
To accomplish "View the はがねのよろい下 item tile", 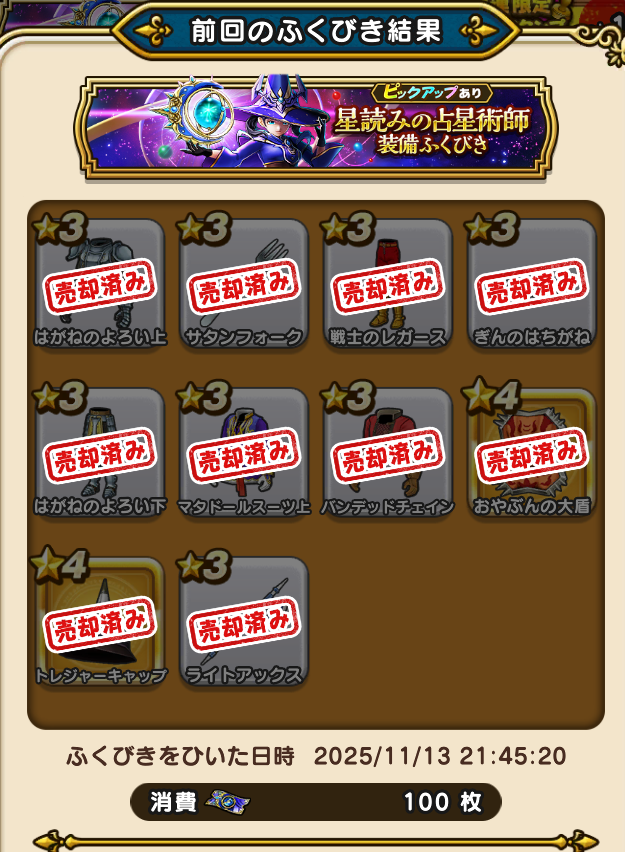I will point(100,454).
